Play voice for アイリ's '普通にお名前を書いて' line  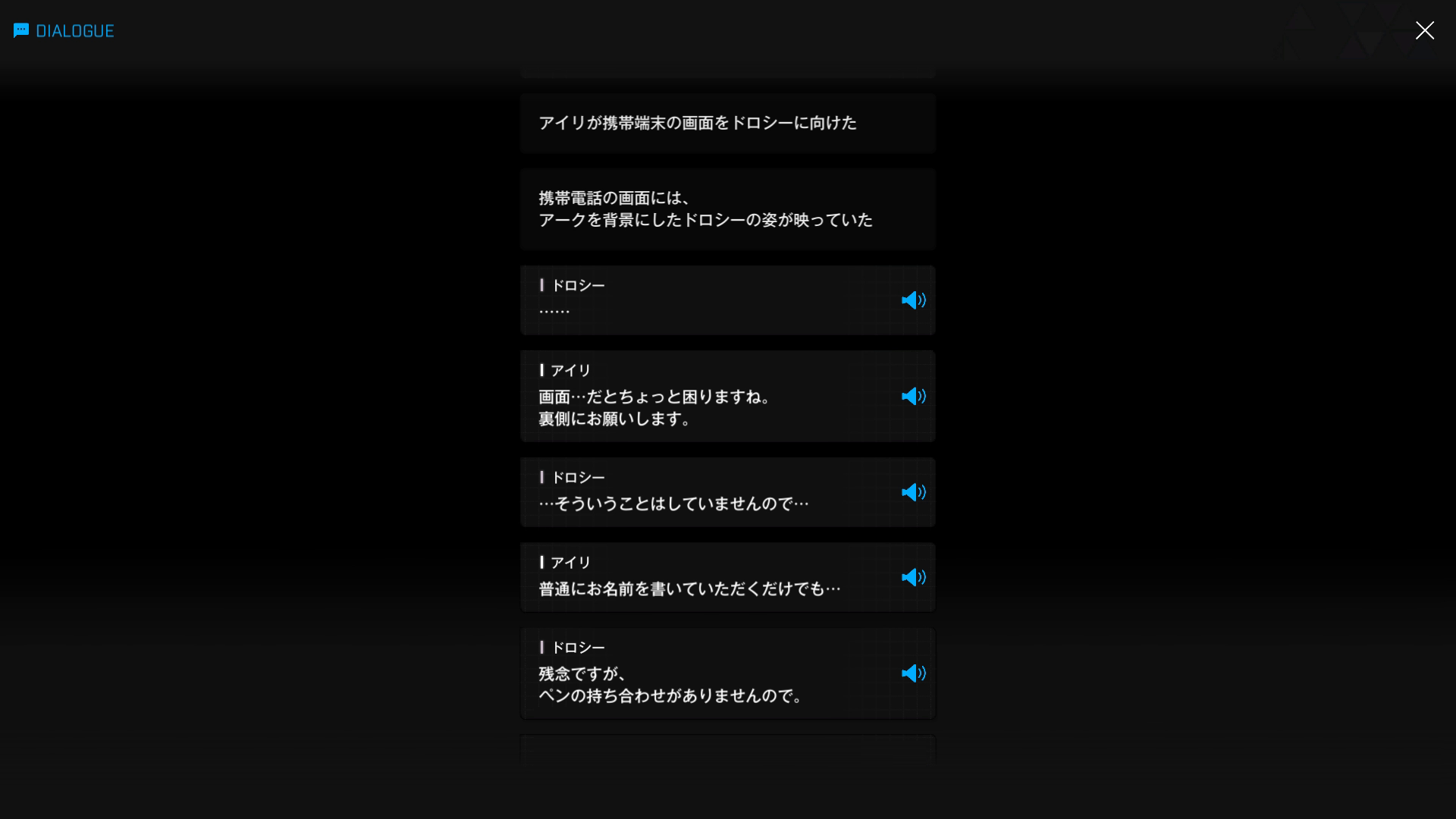pyautogui.click(x=913, y=577)
